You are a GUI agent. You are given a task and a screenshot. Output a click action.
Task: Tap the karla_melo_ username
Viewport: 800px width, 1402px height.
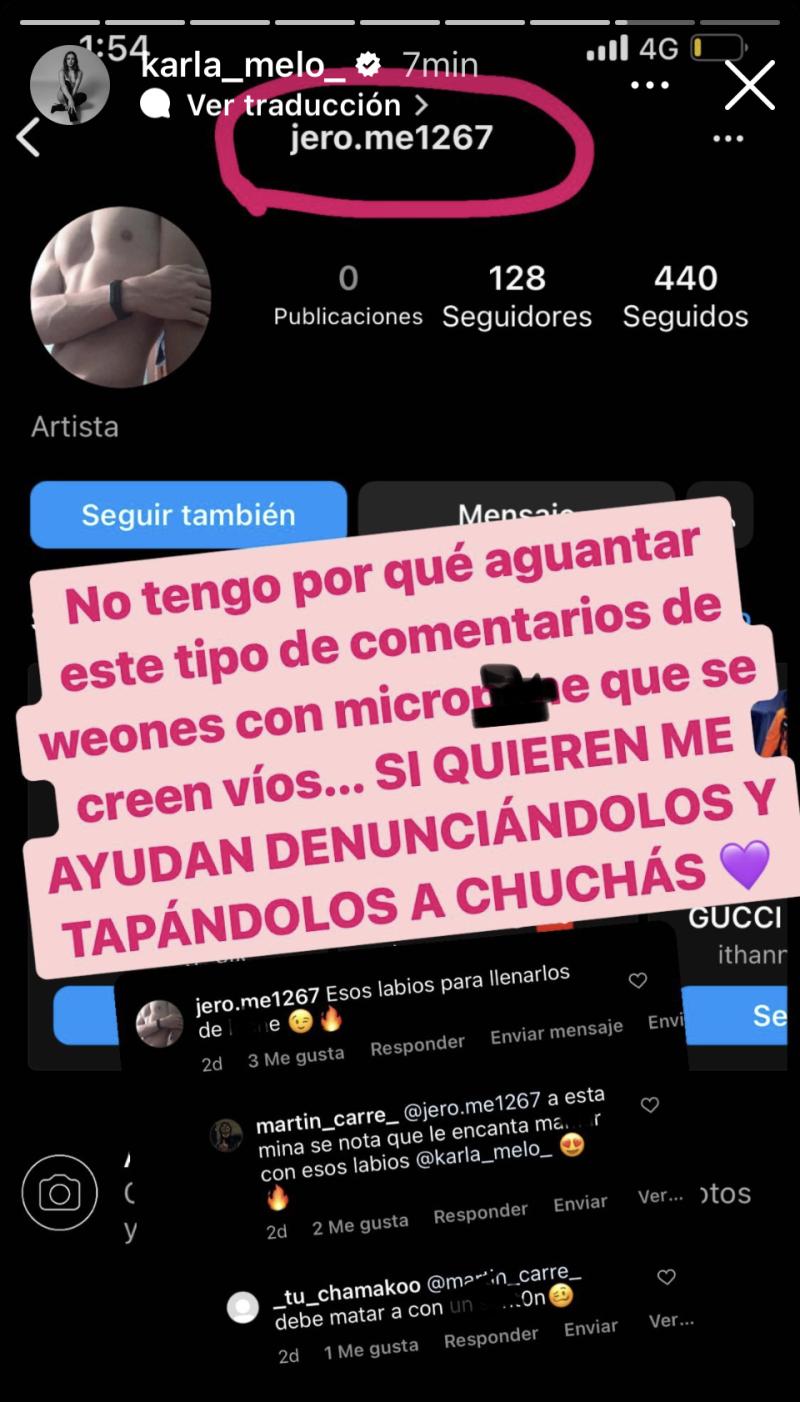click(x=243, y=66)
